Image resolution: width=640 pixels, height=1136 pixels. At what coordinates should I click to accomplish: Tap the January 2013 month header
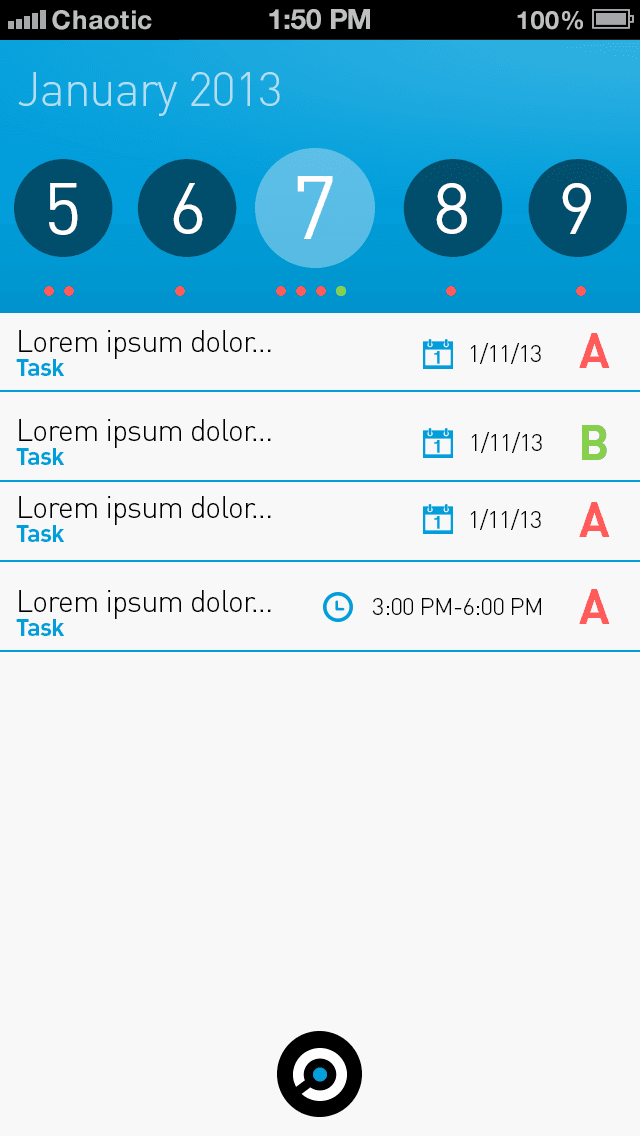pos(149,91)
